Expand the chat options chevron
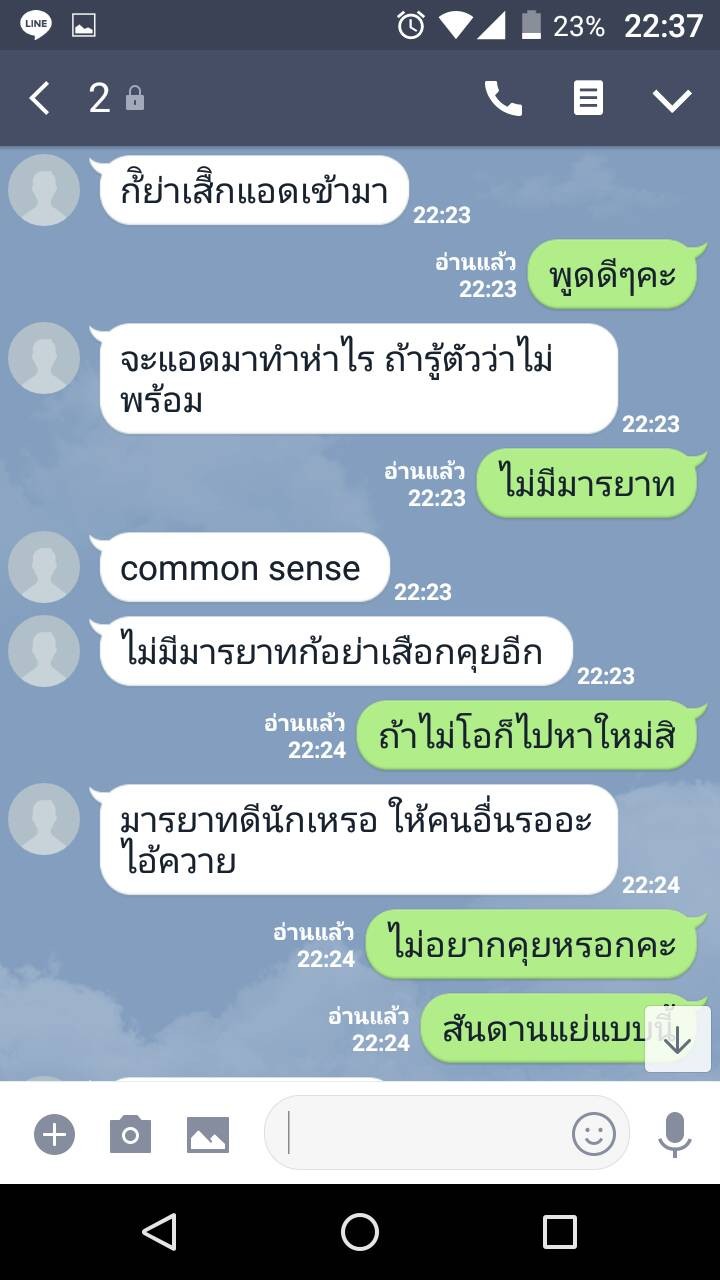 point(672,99)
